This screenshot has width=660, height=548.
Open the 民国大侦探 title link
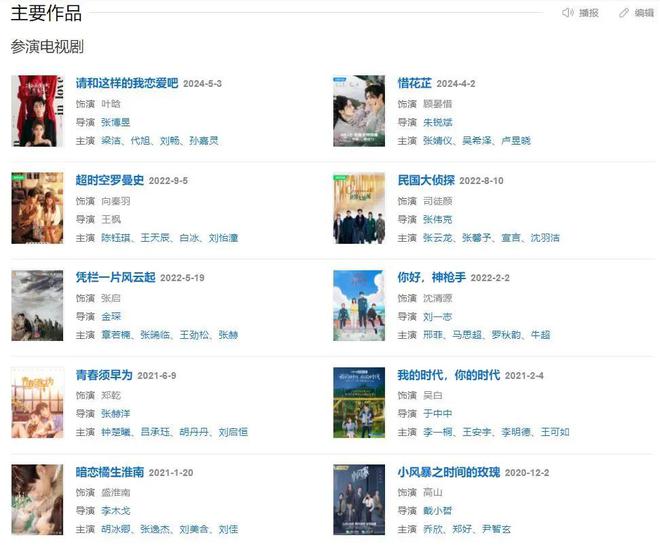tap(425, 180)
